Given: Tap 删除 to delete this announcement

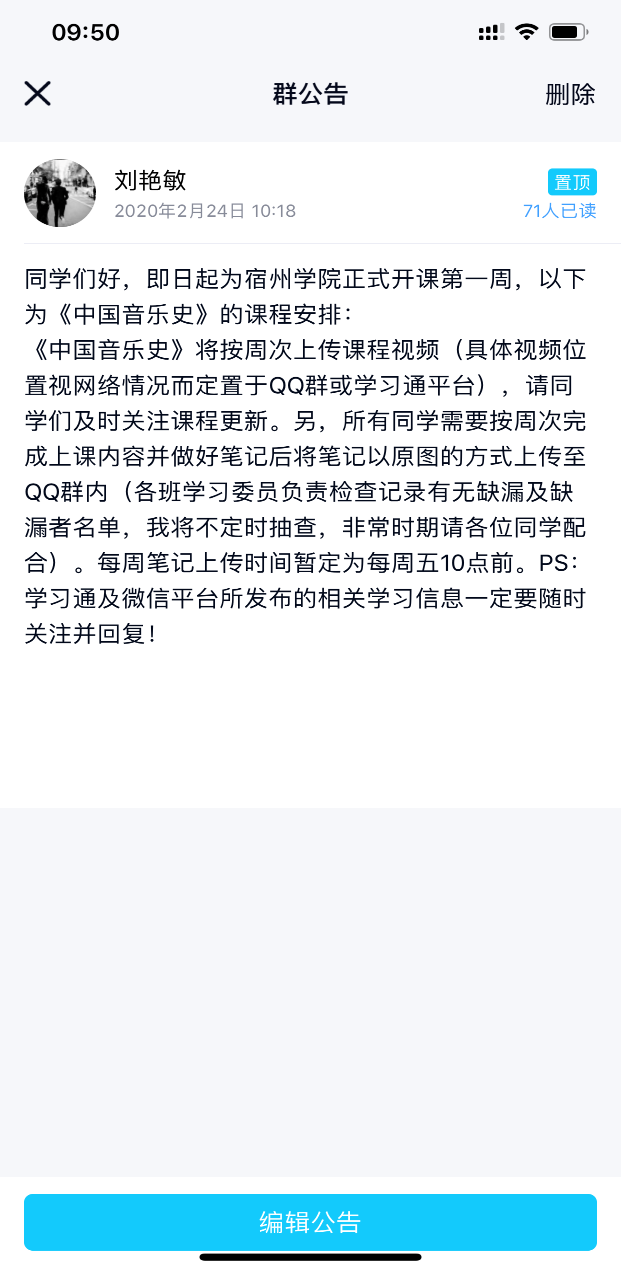Looking at the screenshot, I should pos(570,94).
